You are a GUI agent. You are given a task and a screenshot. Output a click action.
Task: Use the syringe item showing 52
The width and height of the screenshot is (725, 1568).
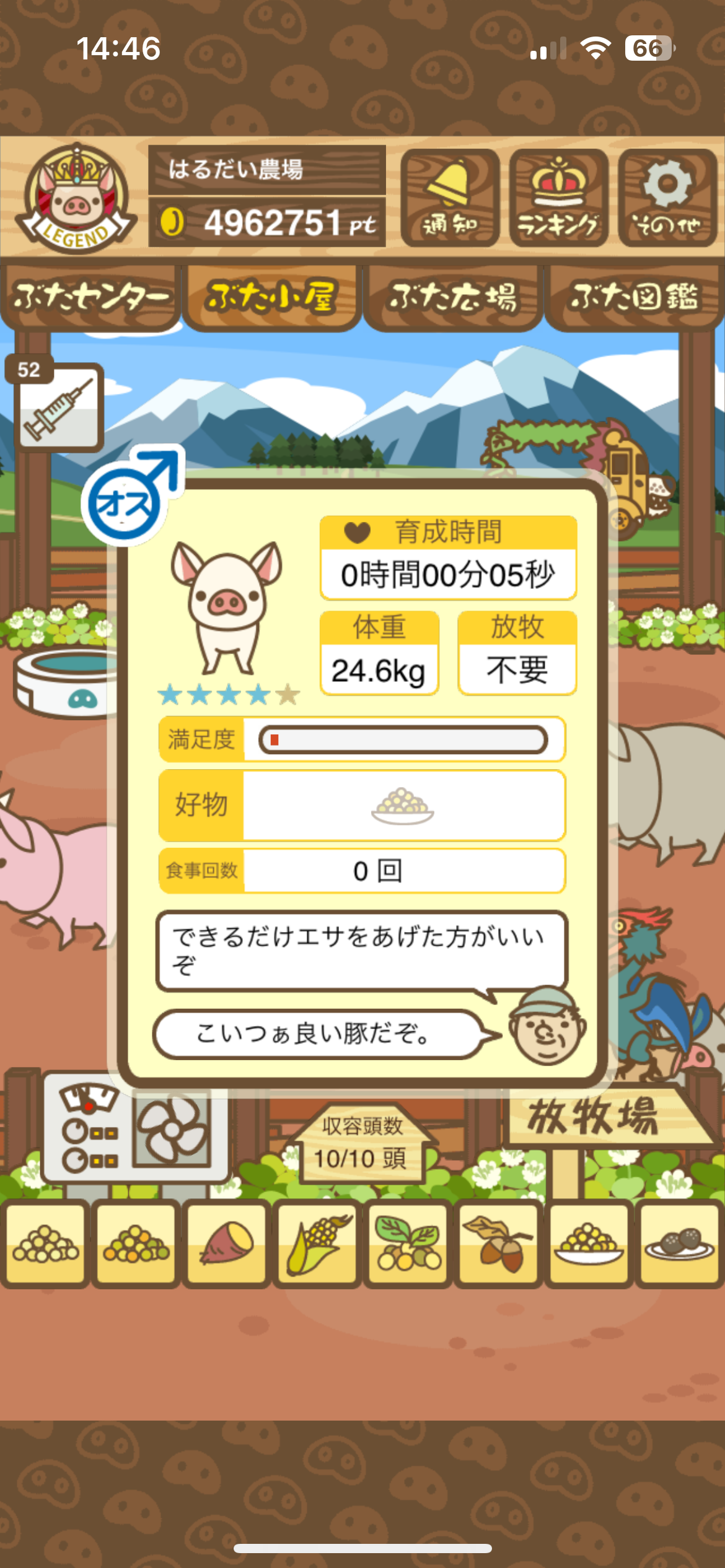[x=58, y=406]
